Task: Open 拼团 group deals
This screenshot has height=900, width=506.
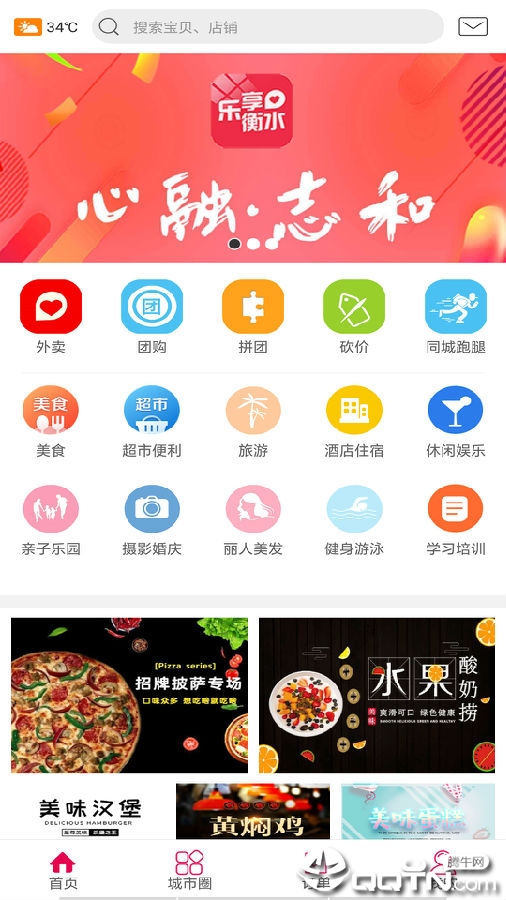Action: click(253, 316)
